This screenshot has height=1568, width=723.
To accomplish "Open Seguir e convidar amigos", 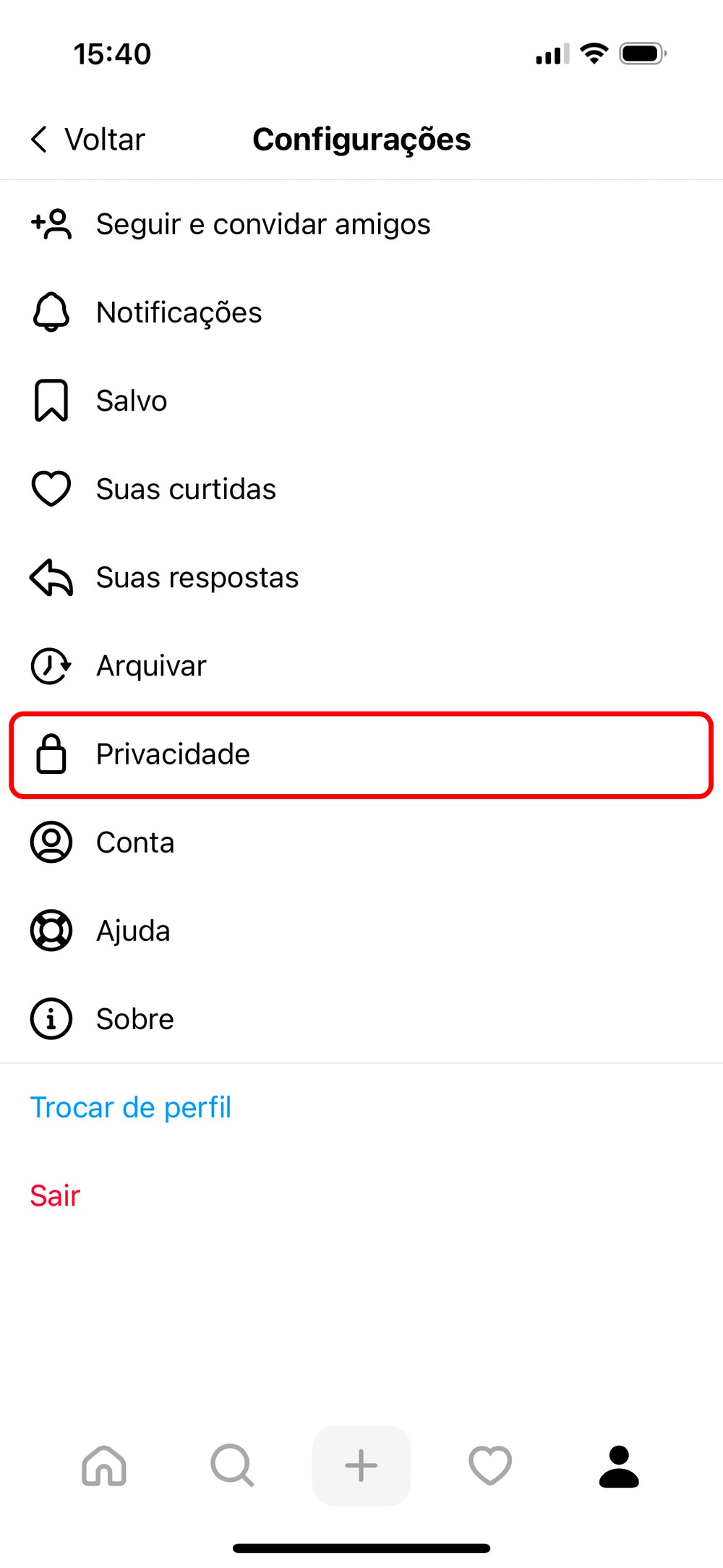I will pyautogui.click(x=263, y=224).
